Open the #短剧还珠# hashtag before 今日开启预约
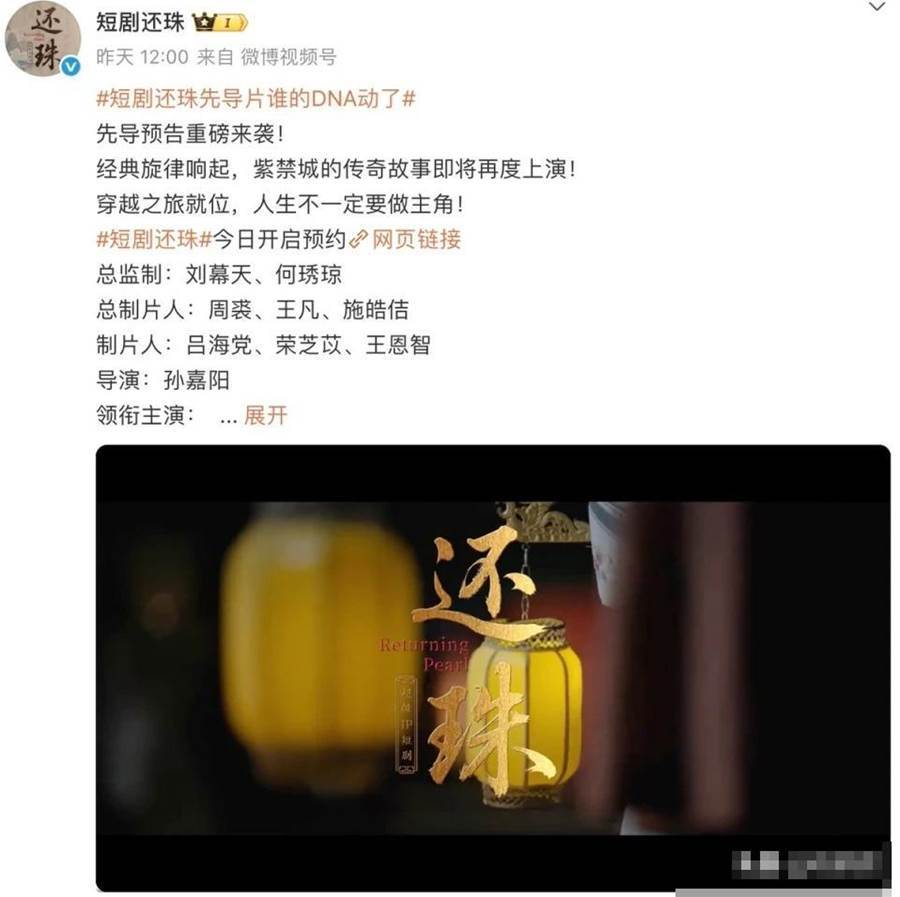 154,239
